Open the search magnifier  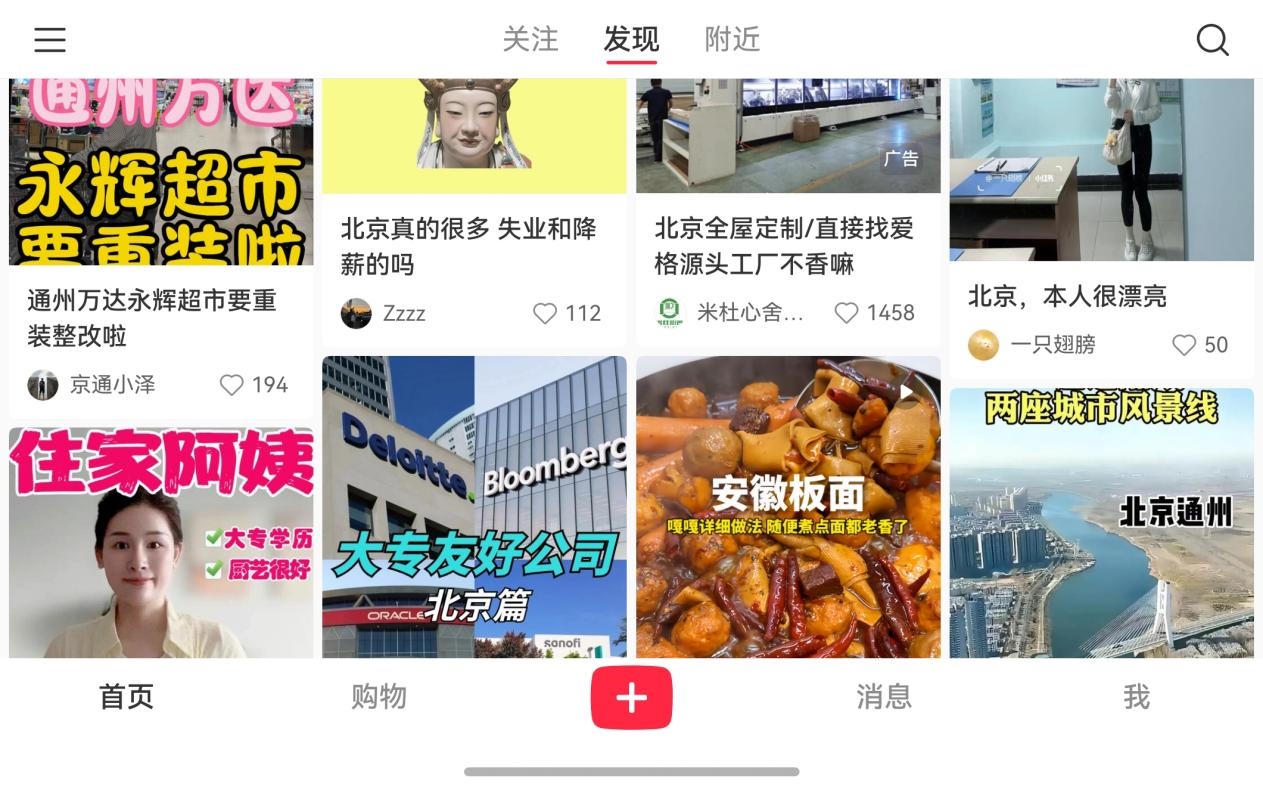point(1212,40)
